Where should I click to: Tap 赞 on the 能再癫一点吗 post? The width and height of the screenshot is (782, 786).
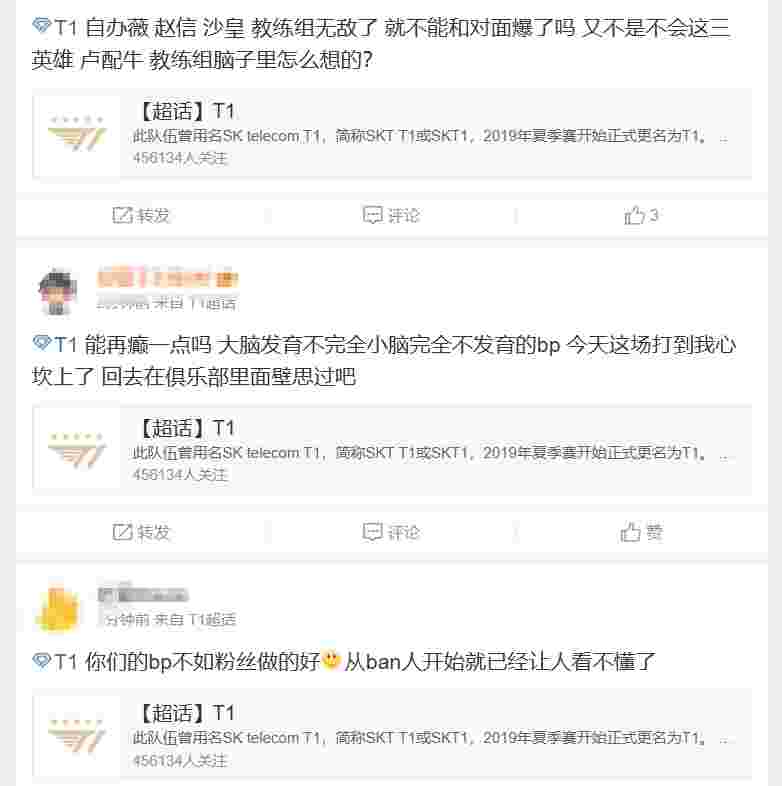pos(641,532)
